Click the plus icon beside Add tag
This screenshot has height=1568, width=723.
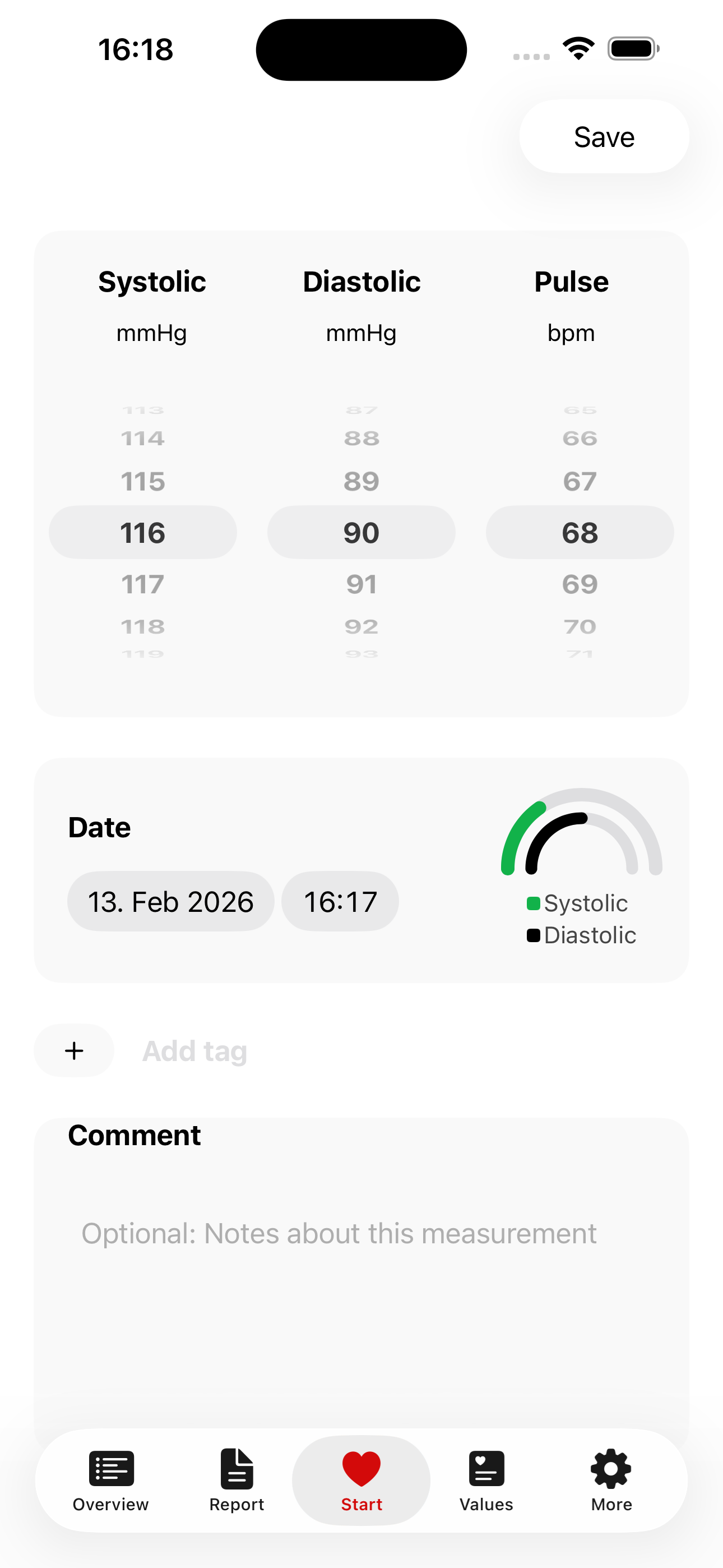(x=73, y=1050)
